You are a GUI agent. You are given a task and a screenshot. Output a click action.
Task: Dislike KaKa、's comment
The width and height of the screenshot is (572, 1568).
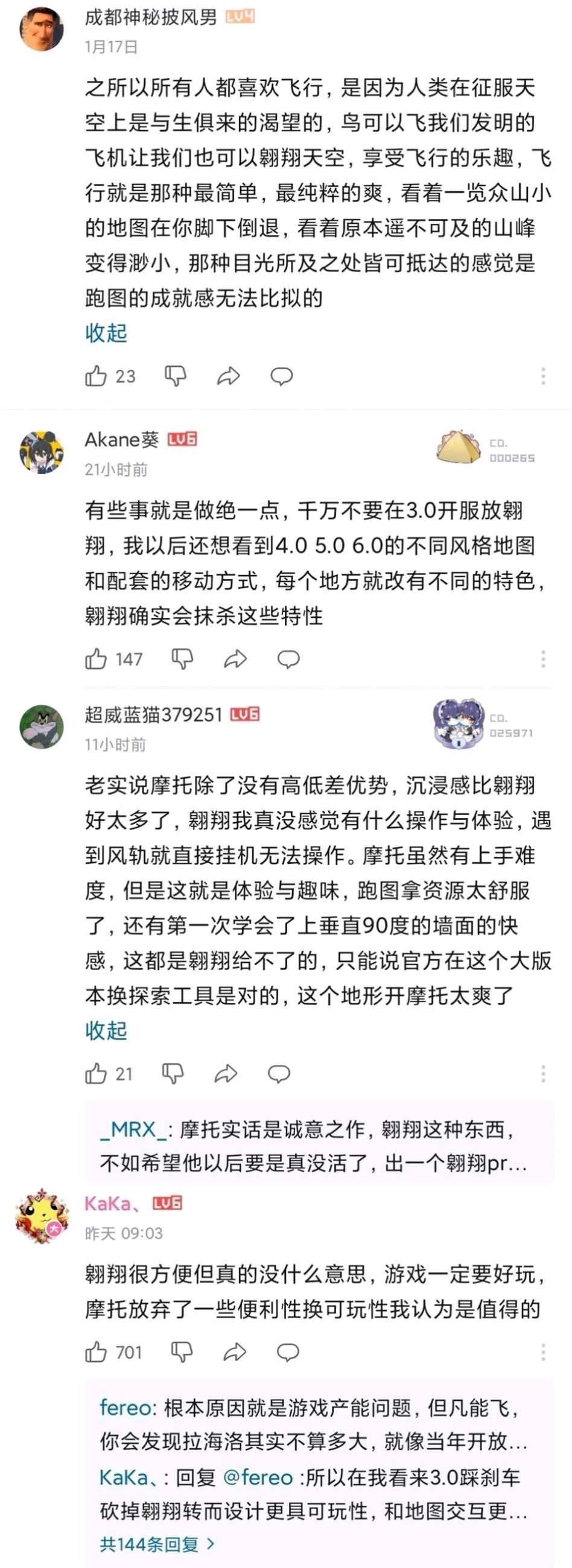click(182, 1353)
